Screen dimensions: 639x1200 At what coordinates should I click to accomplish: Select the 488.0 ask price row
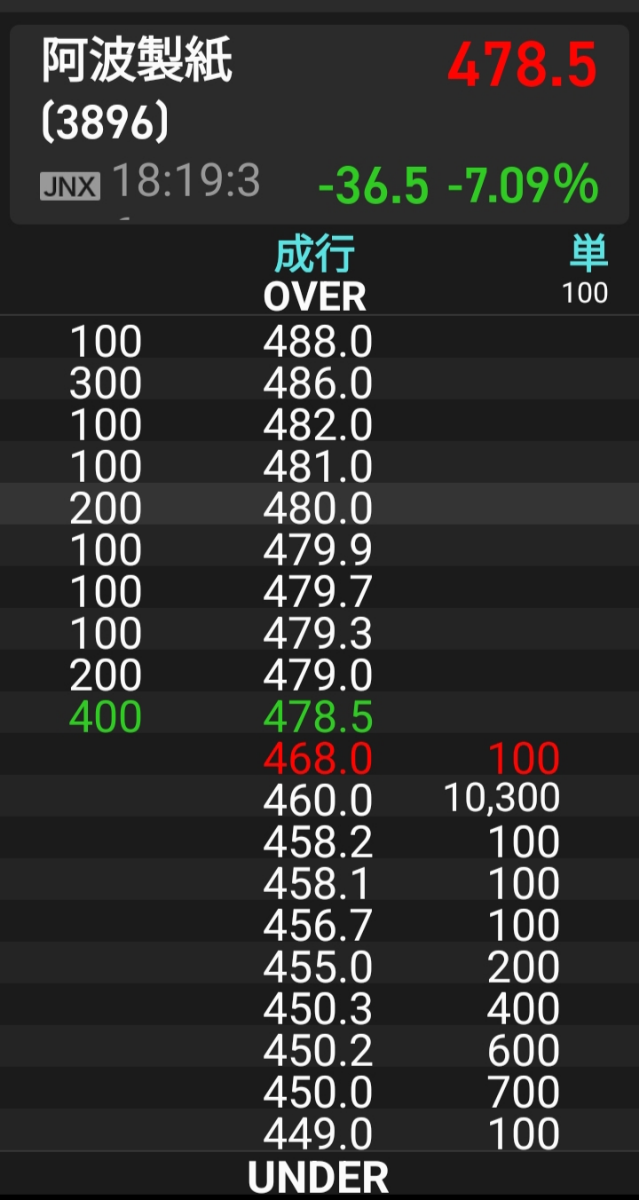tap(318, 343)
